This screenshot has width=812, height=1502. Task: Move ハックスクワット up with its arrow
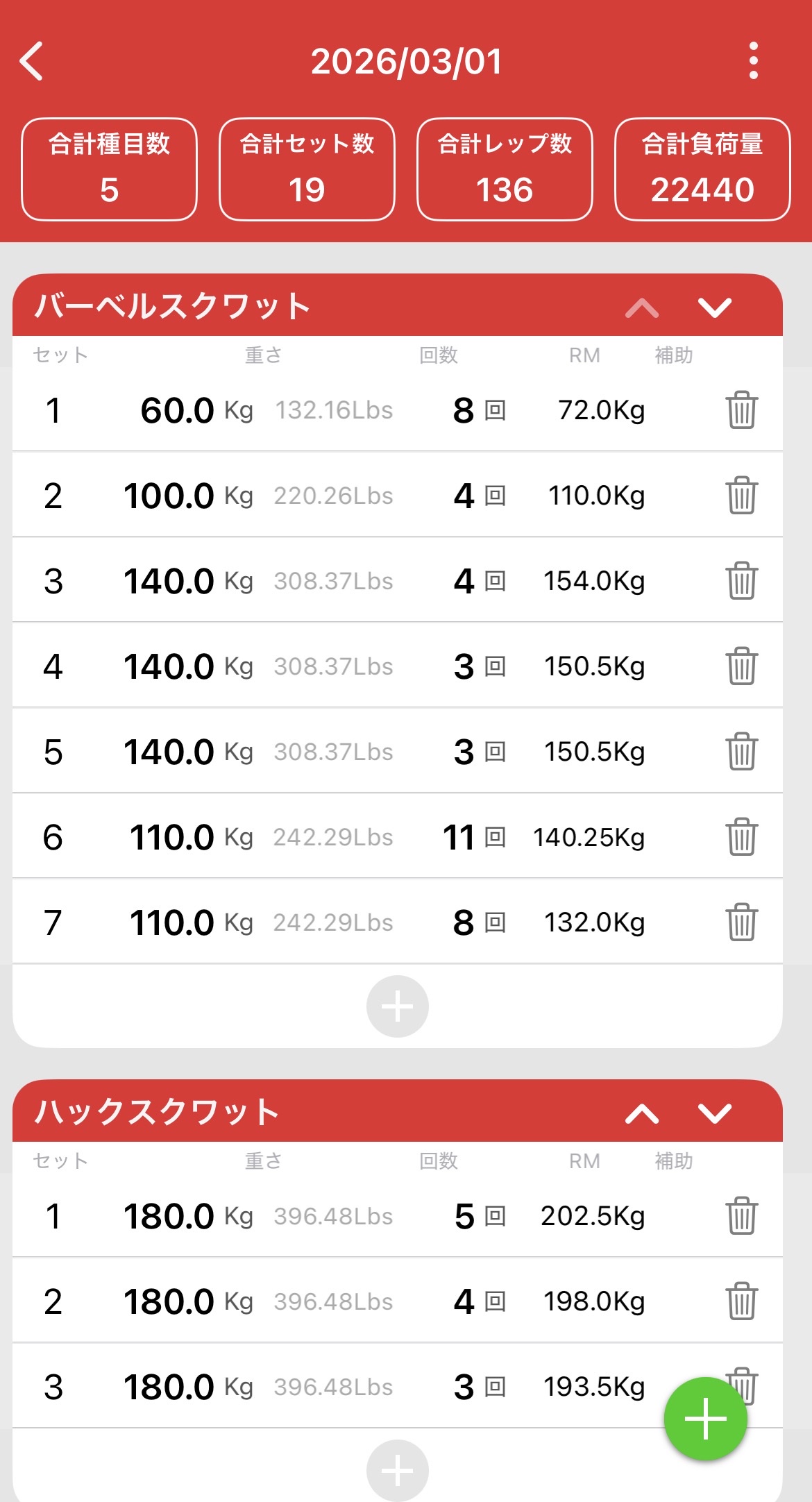tap(642, 1113)
